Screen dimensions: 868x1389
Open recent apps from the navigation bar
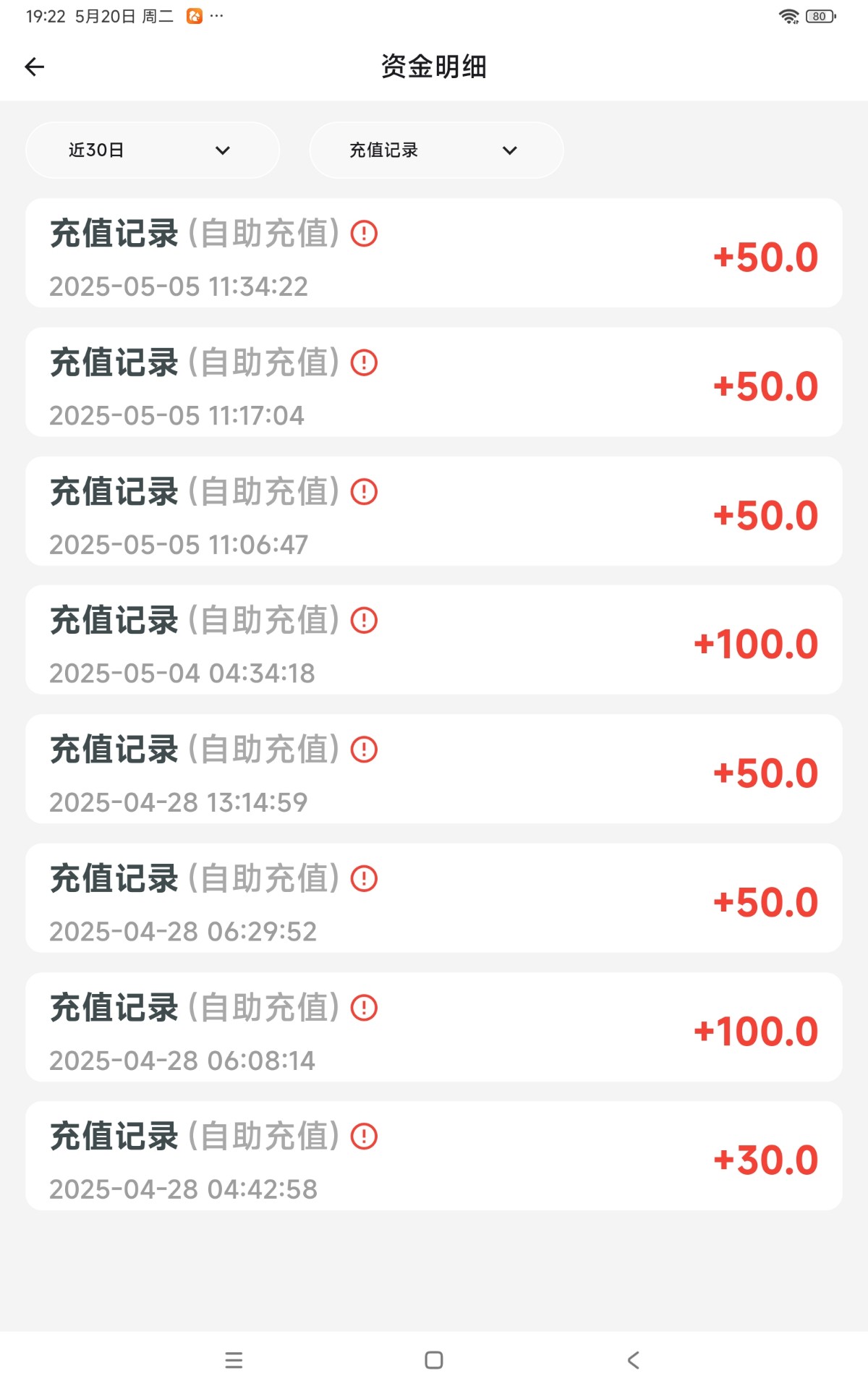[234, 1360]
